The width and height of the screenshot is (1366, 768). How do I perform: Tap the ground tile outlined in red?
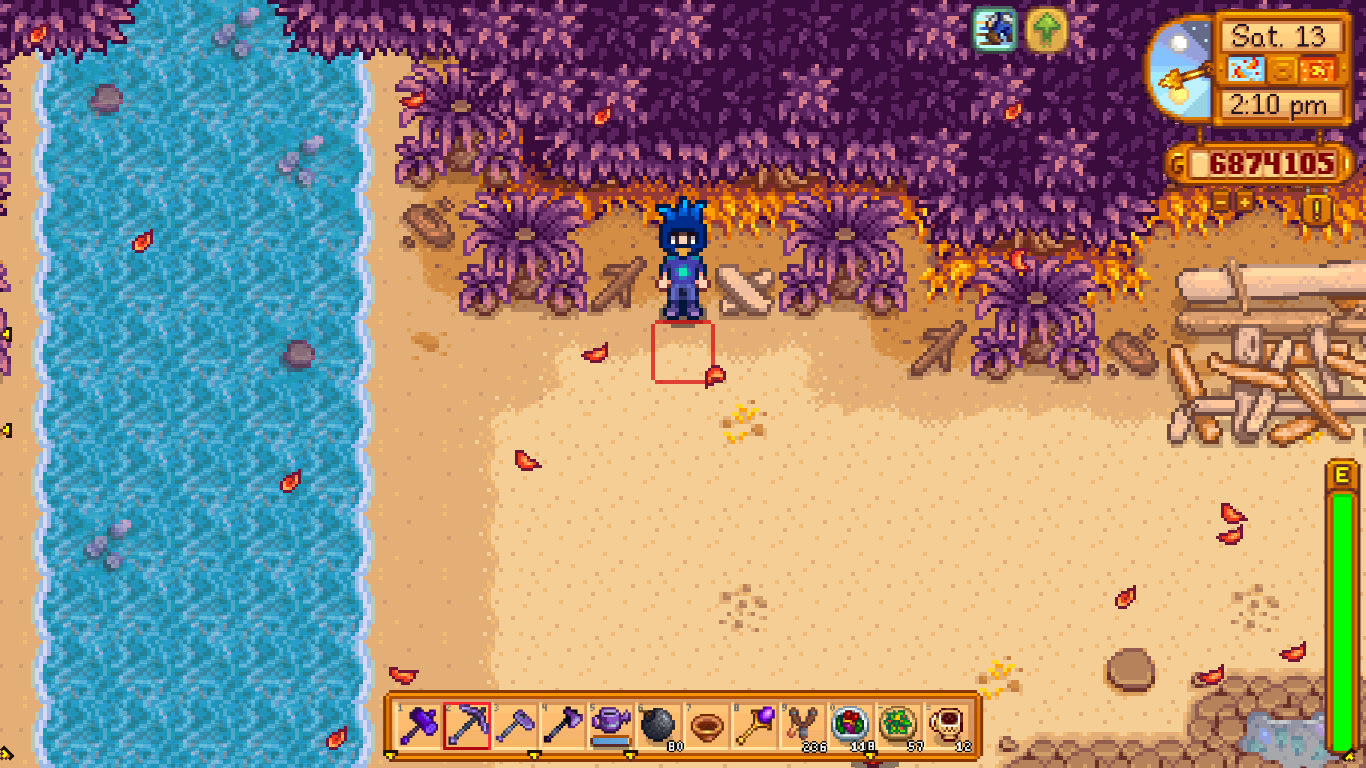pos(683,352)
